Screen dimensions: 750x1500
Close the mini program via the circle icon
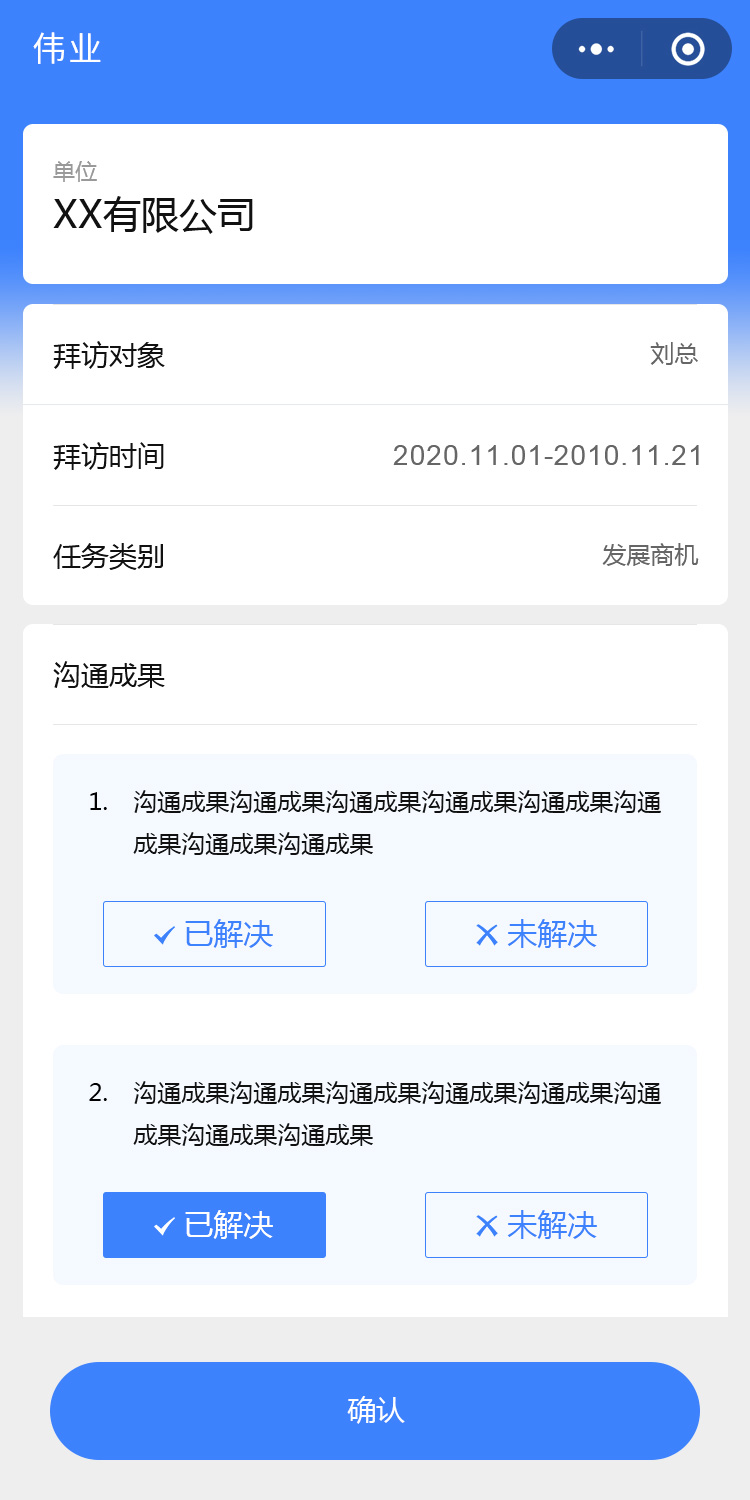click(688, 48)
